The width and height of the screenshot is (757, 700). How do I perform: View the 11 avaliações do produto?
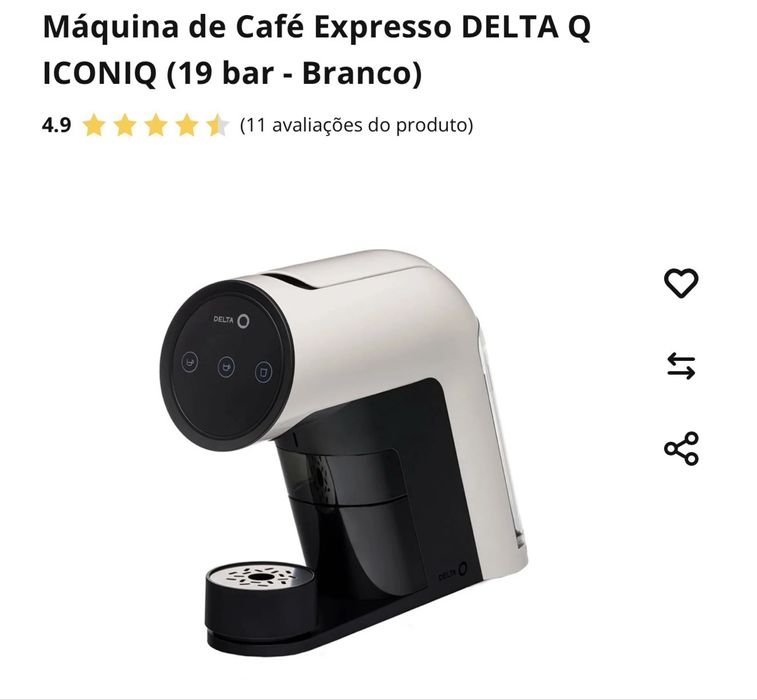click(356, 125)
